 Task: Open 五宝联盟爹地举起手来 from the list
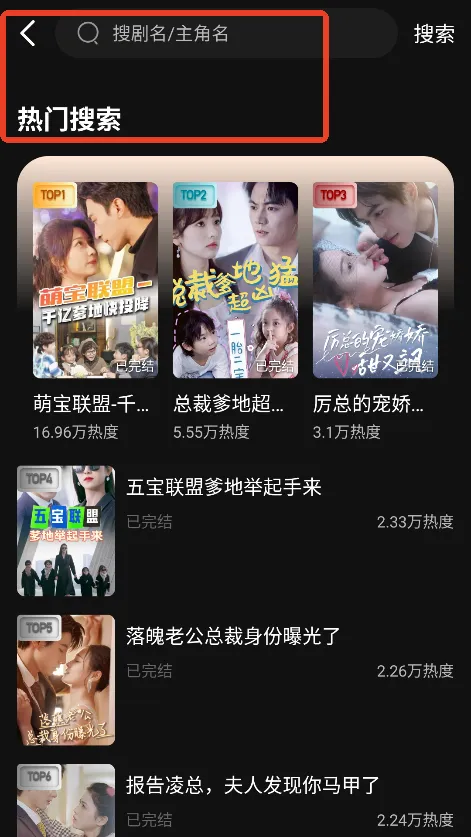tap(235, 531)
